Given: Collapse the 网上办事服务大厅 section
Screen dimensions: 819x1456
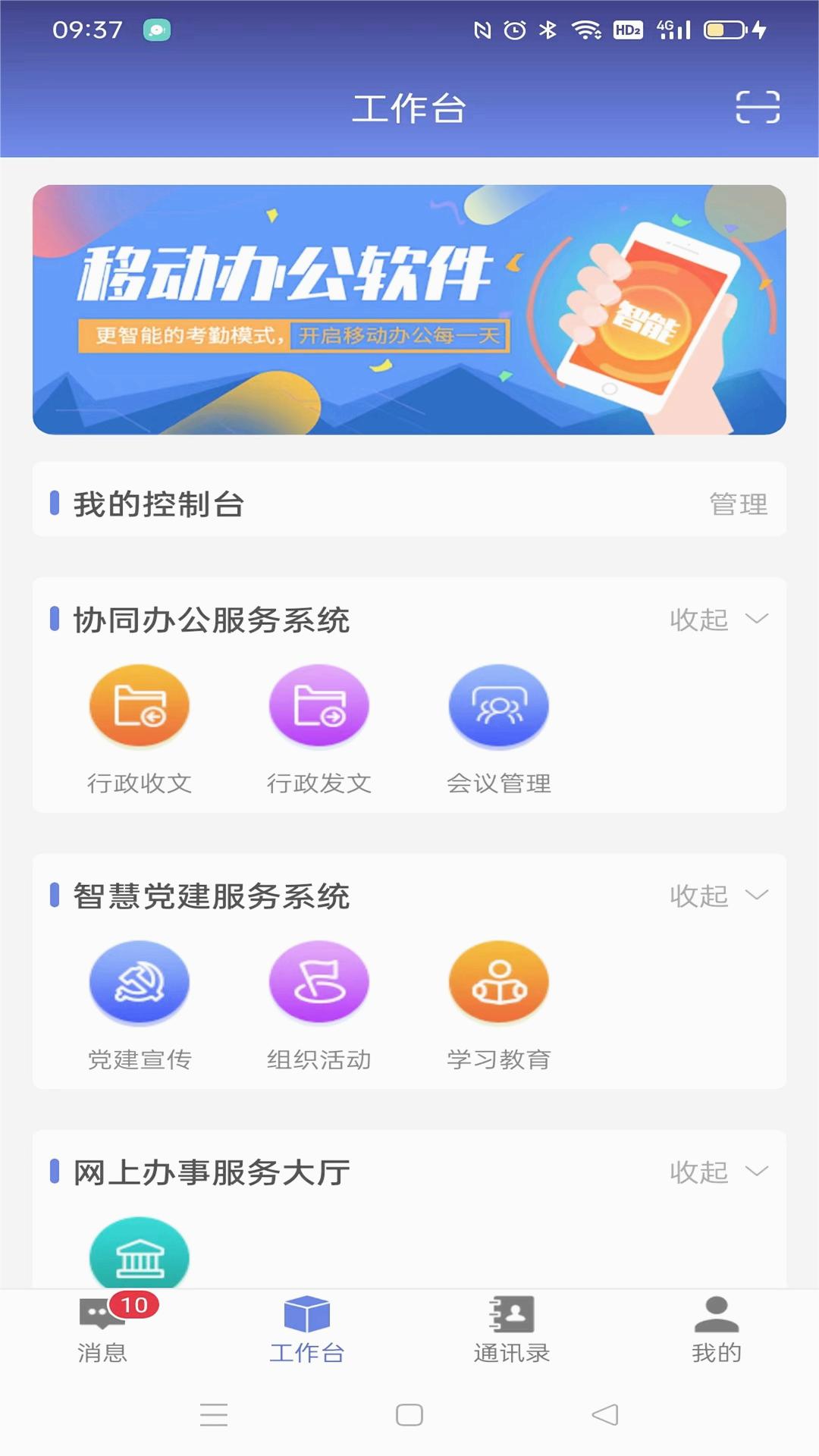Looking at the screenshot, I should pos(717,1171).
